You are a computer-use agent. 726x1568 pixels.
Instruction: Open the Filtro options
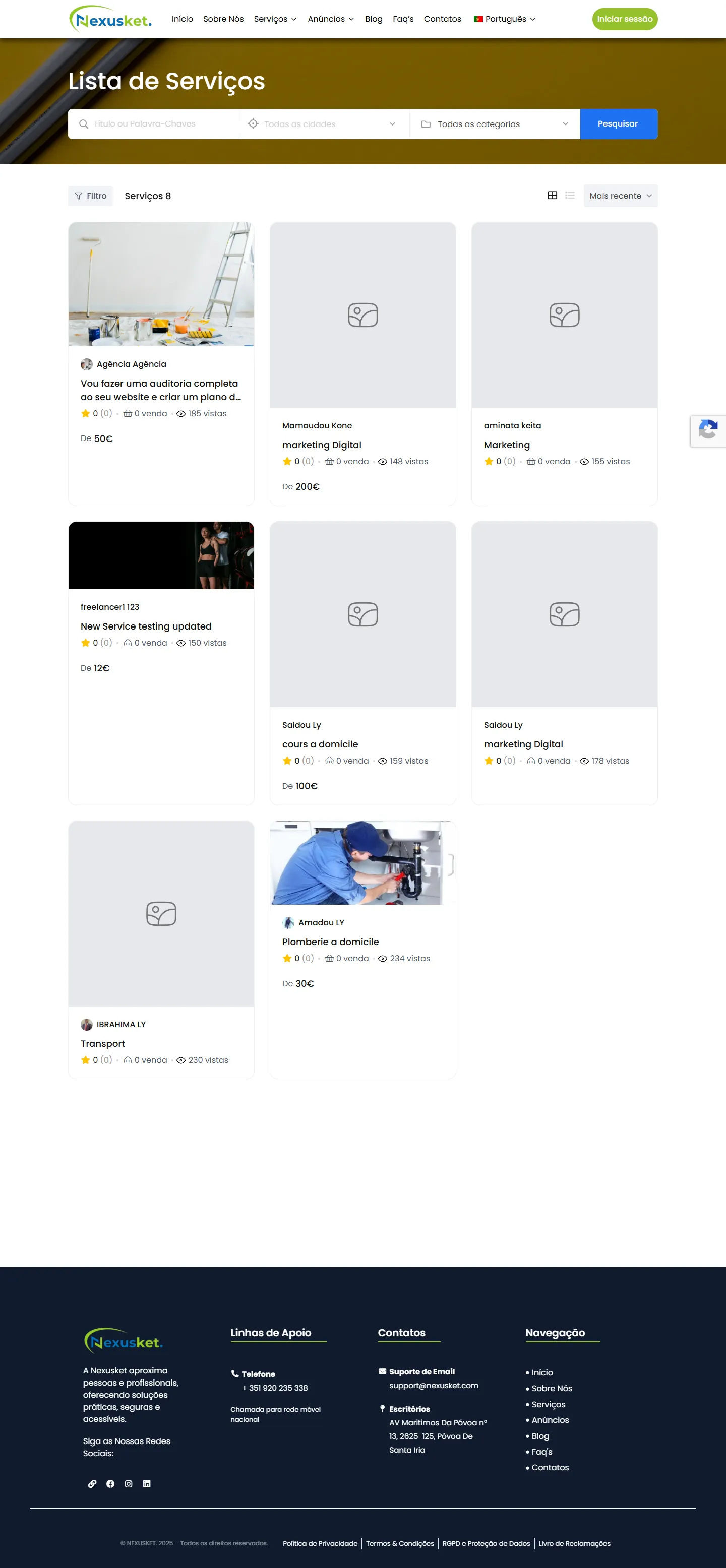tap(90, 196)
